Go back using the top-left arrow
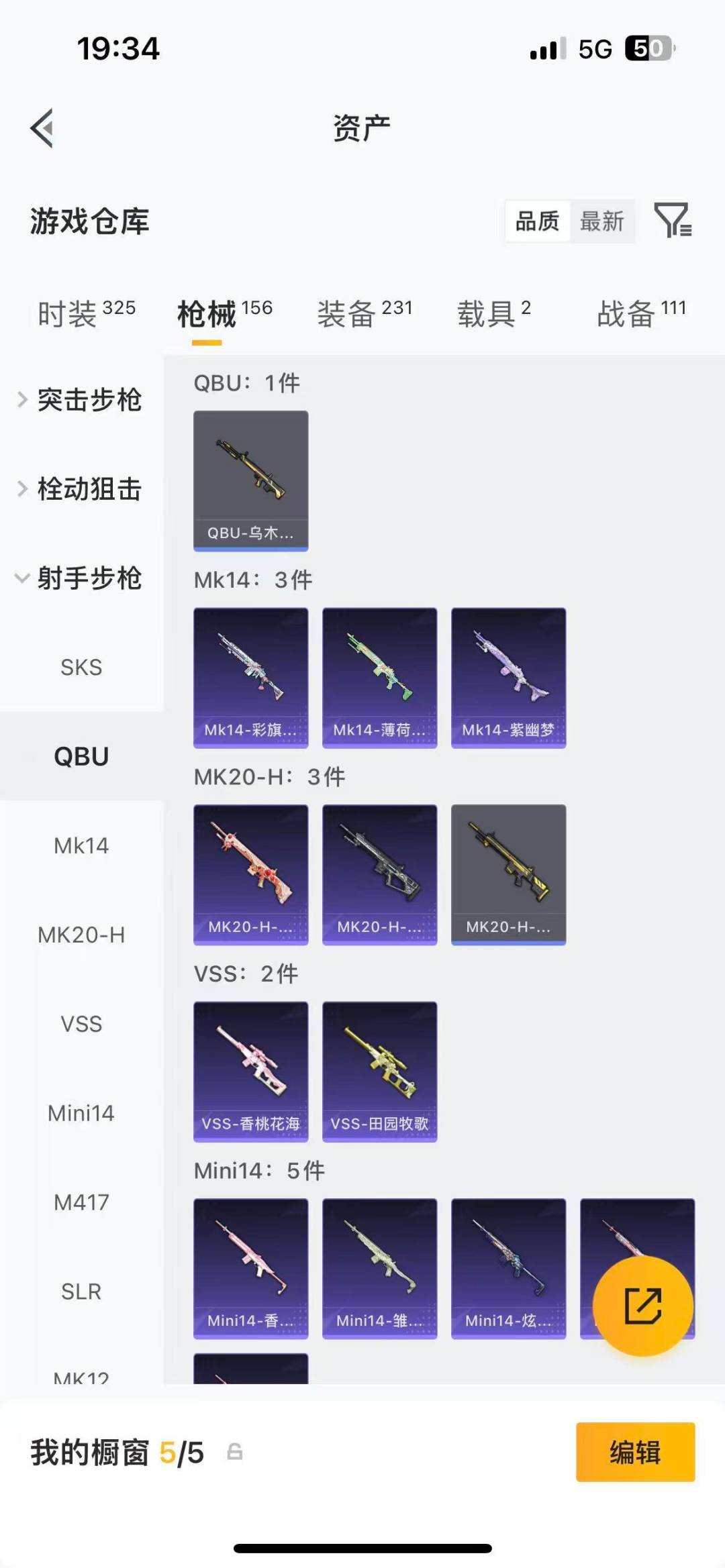The height and width of the screenshot is (1568, 725). coord(42,127)
